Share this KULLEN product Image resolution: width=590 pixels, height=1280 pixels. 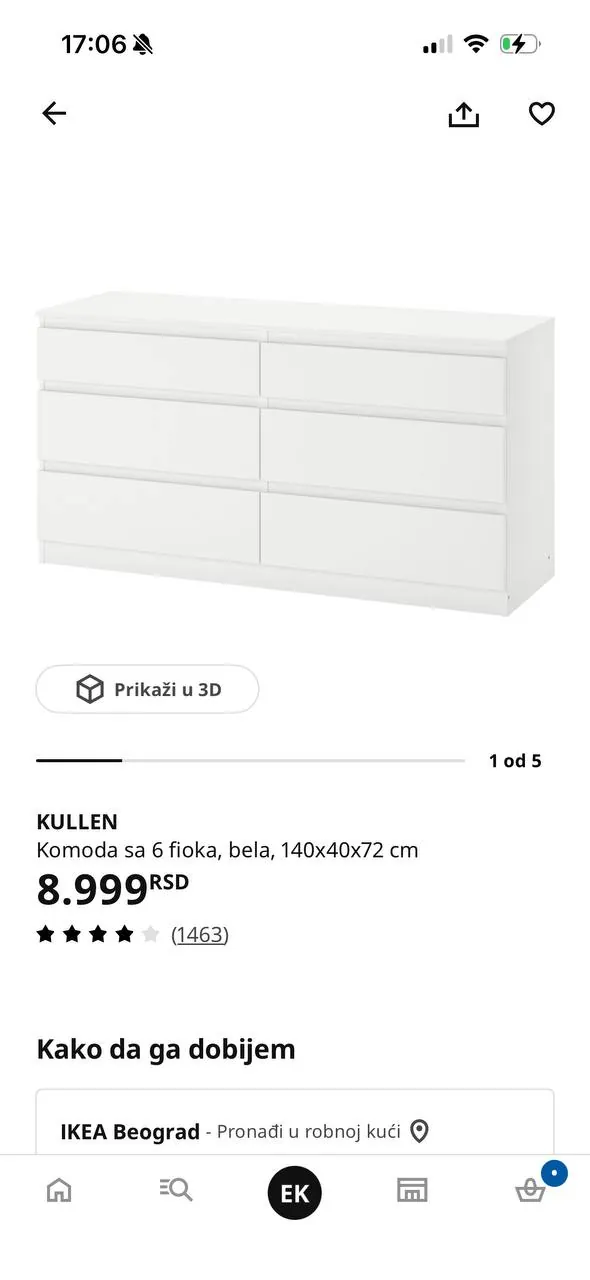[463, 115]
